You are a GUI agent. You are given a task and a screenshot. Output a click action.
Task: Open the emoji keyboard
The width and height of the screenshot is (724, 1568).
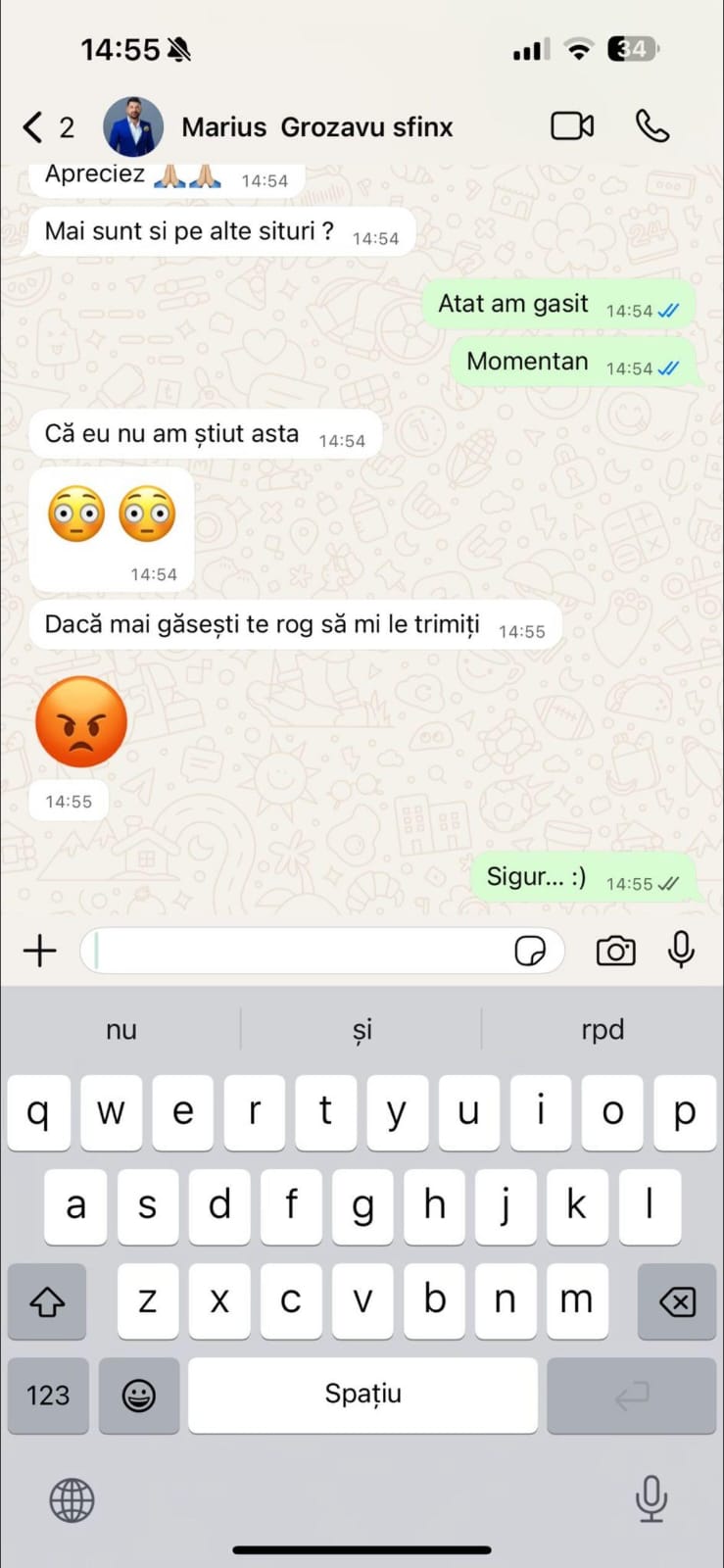pyautogui.click(x=139, y=1396)
